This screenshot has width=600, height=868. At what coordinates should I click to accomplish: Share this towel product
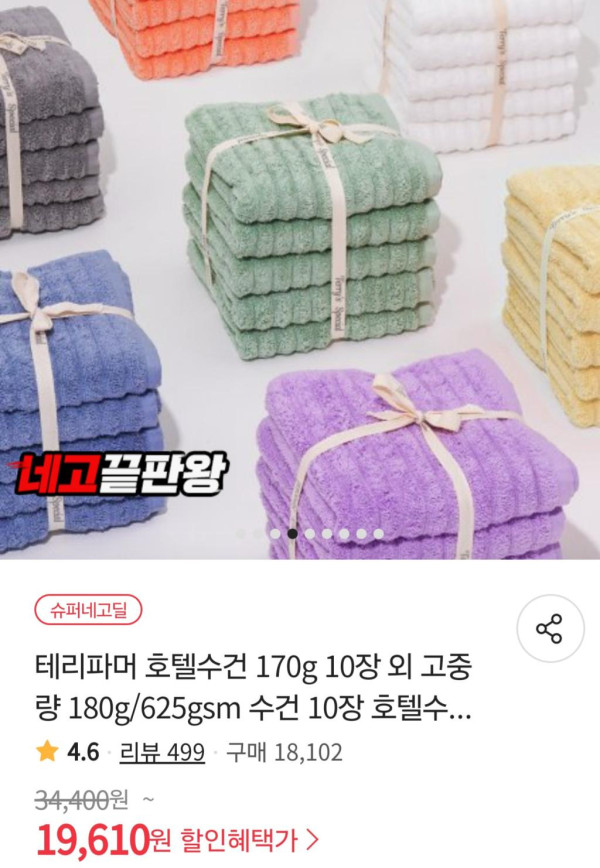tap(549, 629)
